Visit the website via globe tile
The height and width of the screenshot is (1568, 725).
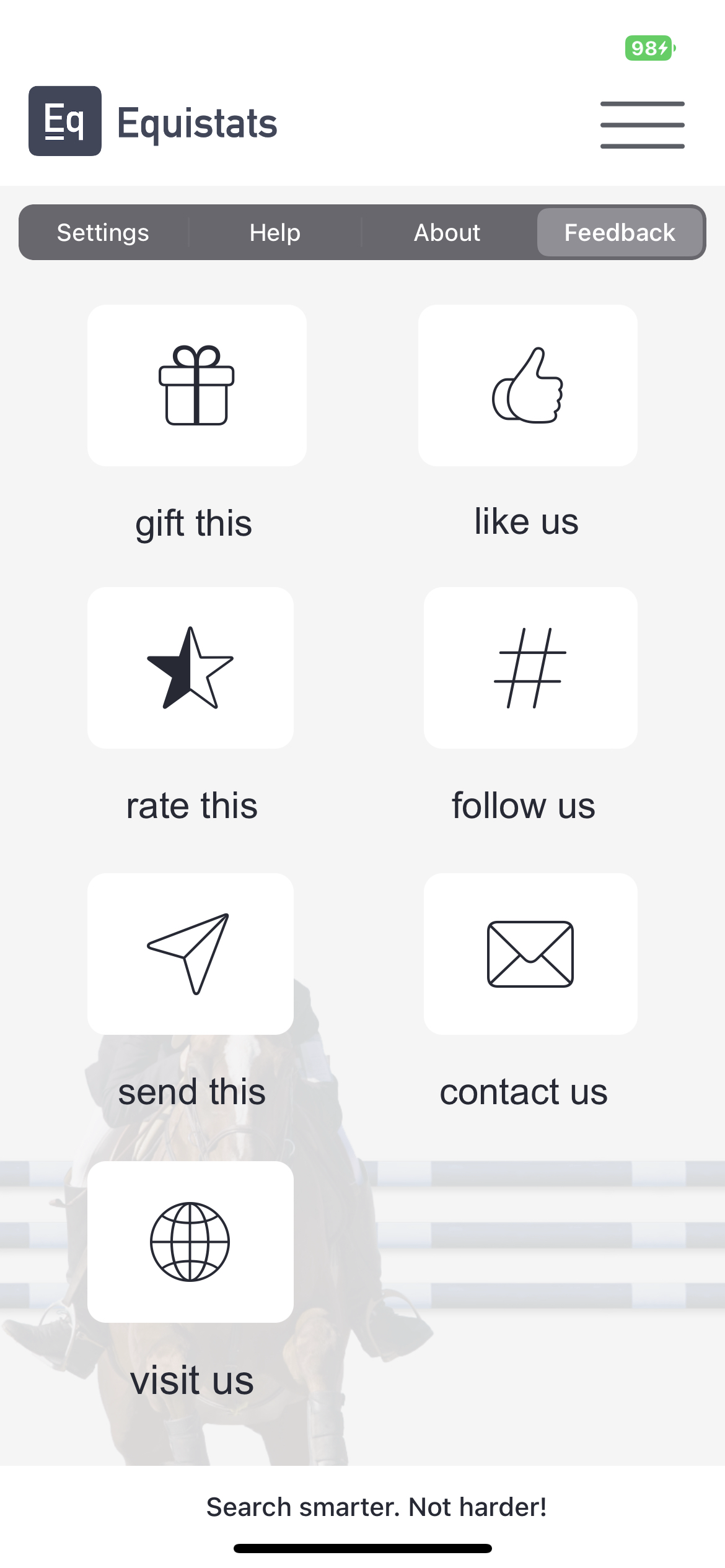click(190, 1242)
